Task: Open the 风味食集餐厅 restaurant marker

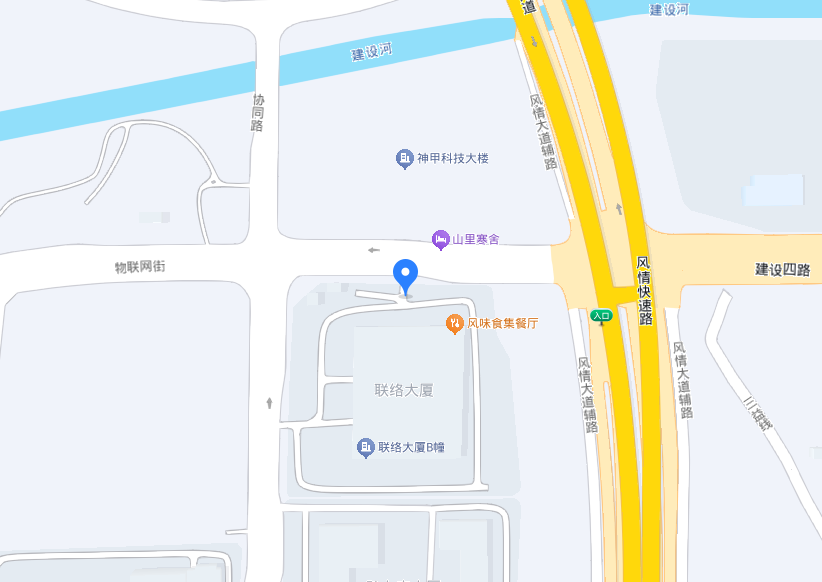Action: coord(454,323)
